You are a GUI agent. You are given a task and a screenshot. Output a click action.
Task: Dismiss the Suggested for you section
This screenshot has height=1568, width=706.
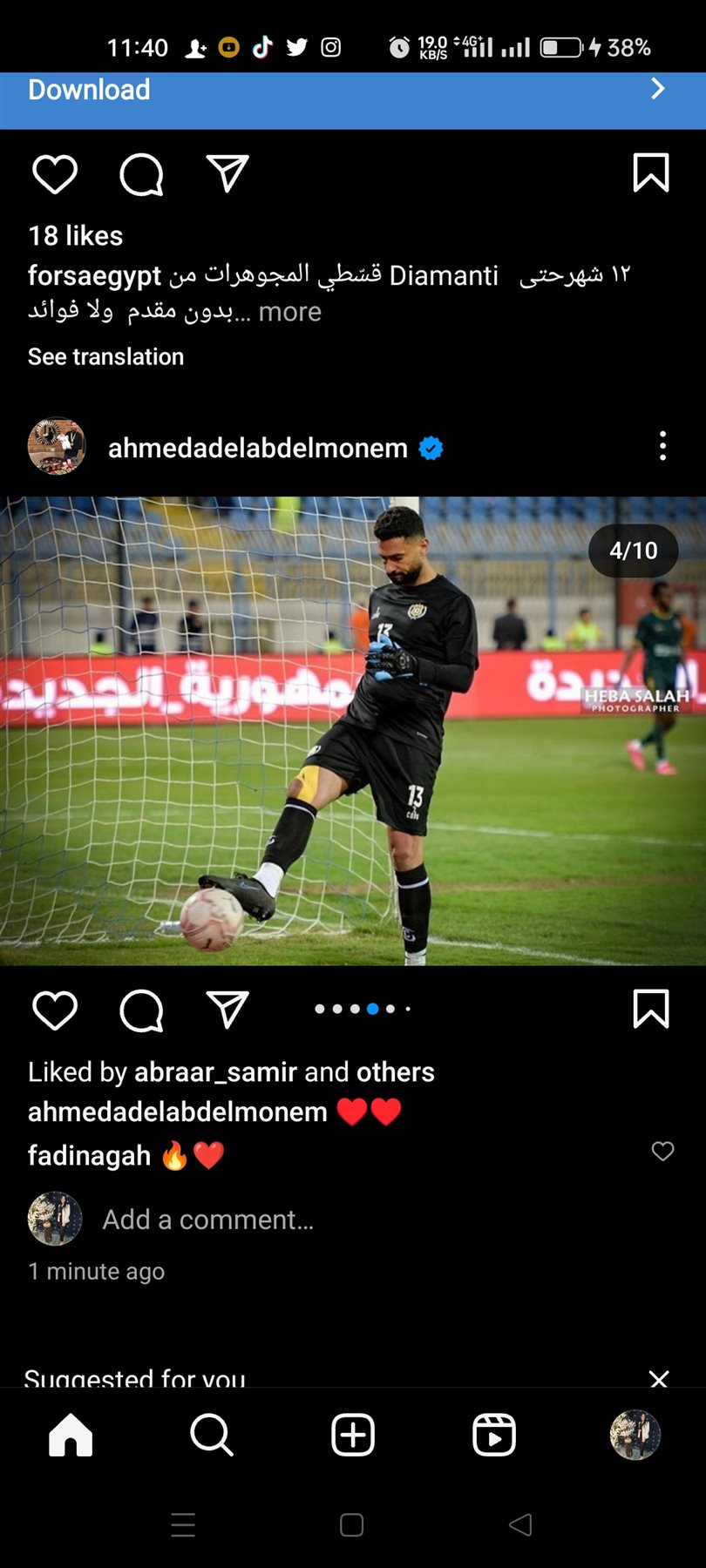coord(659,1378)
